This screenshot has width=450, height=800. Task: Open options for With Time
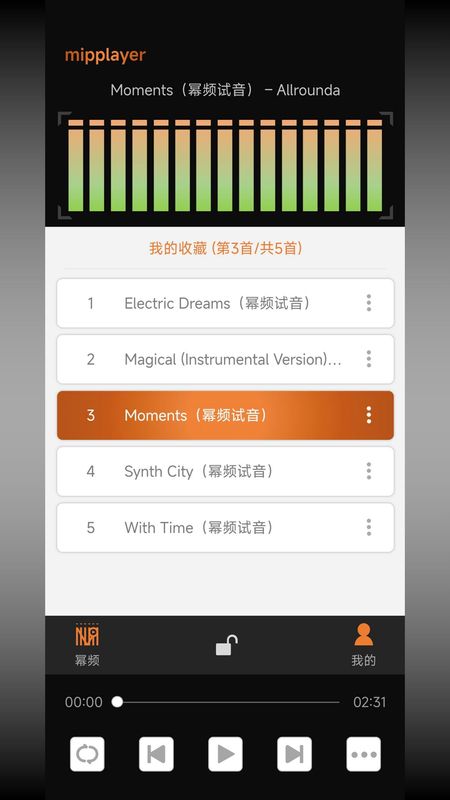tap(369, 528)
